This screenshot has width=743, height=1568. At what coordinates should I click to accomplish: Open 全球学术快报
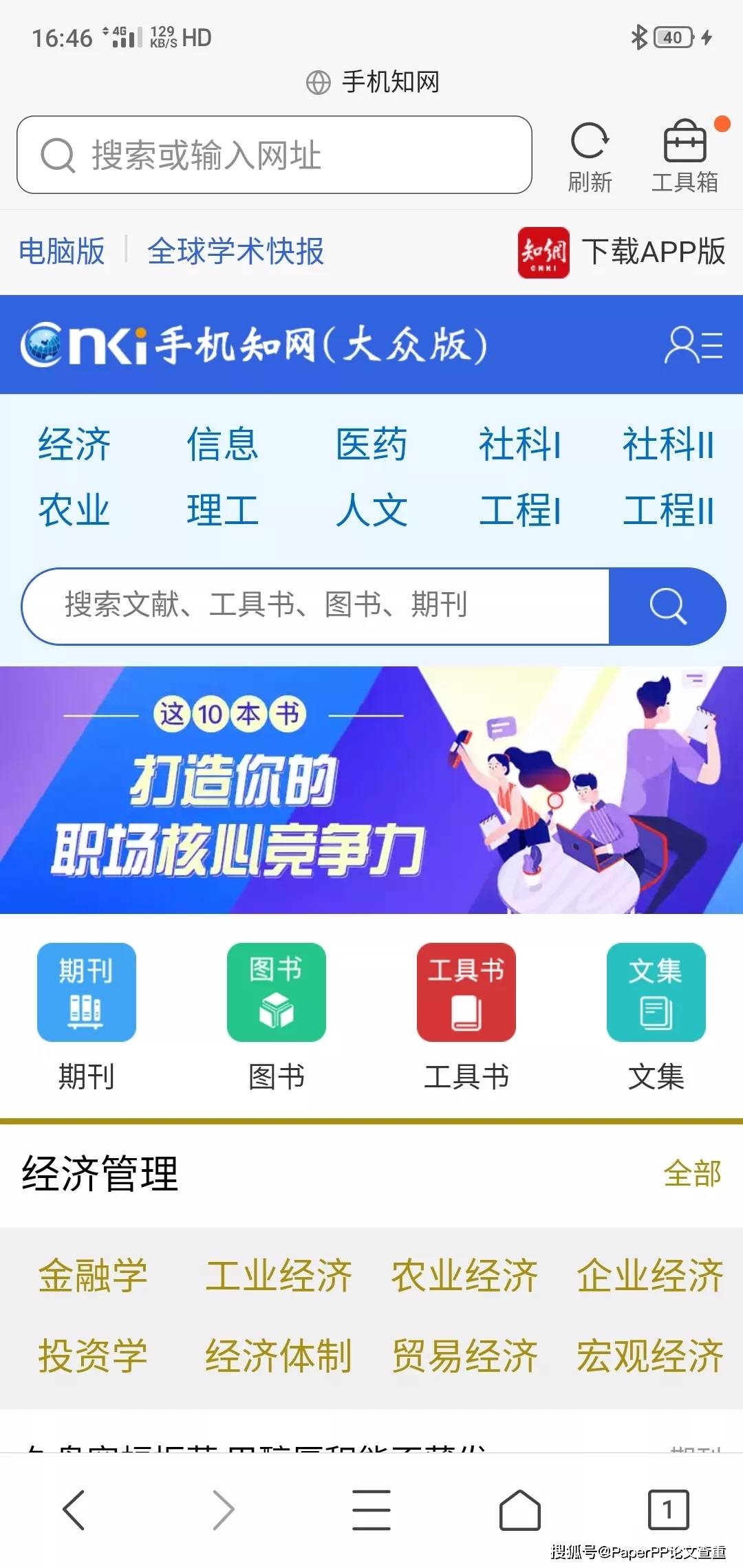tap(237, 252)
